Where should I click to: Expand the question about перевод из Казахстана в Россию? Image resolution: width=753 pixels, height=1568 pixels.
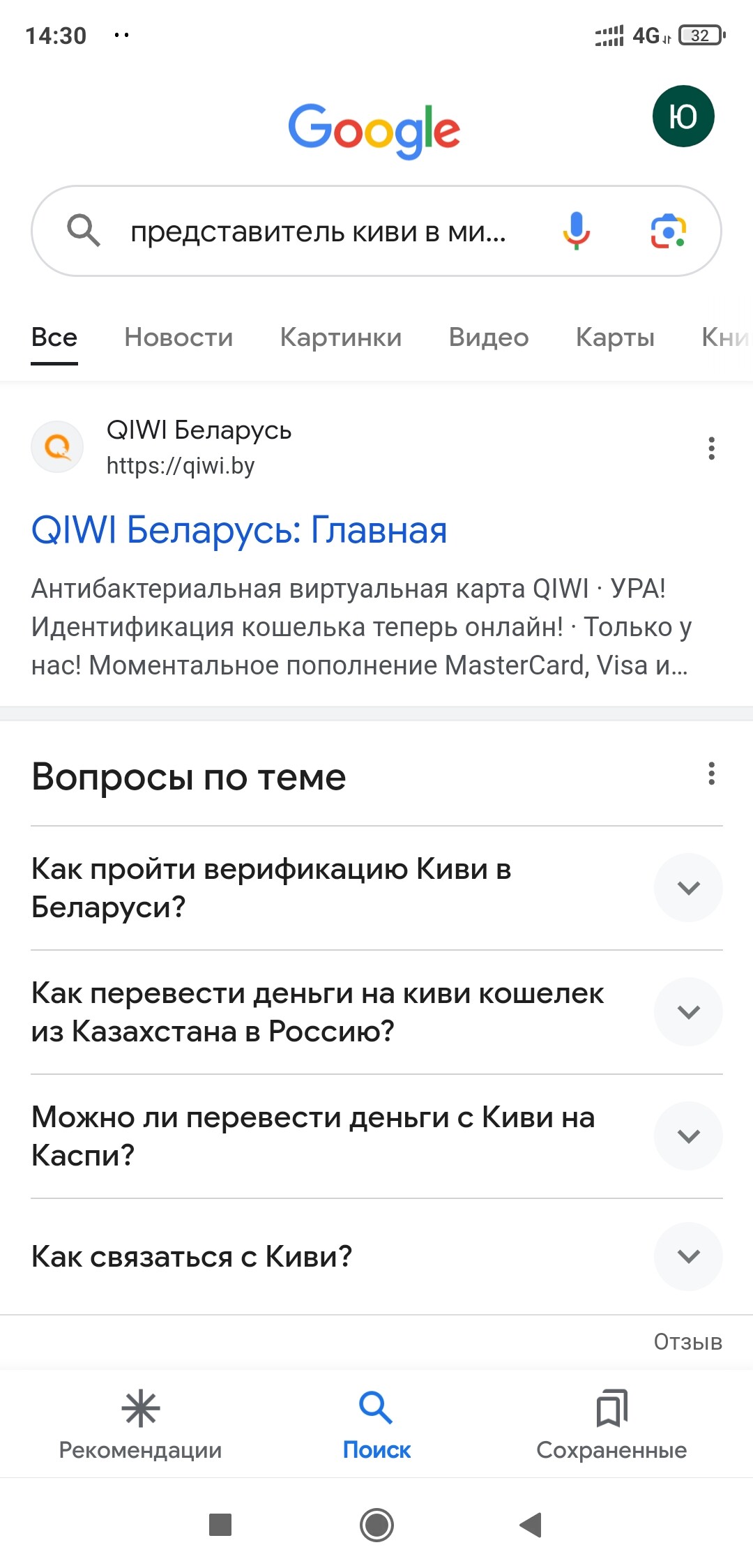pyautogui.click(x=376, y=1012)
